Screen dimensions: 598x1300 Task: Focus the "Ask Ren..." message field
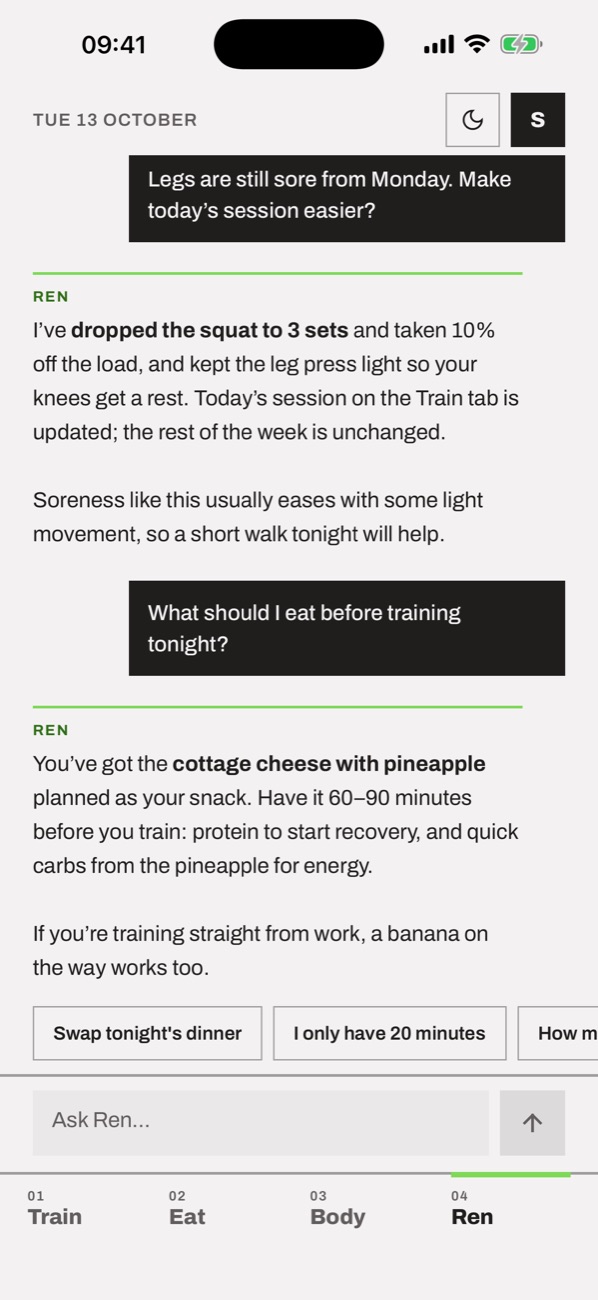pos(261,1123)
